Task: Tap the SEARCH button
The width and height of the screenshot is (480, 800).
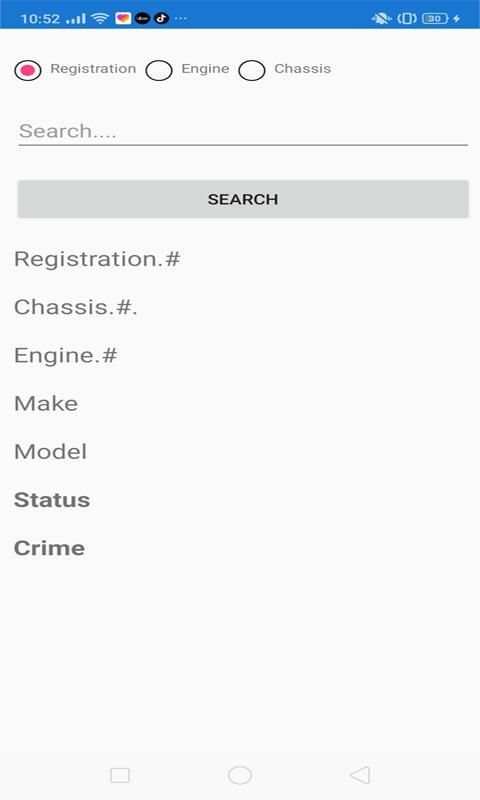Action: coord(243,199)
